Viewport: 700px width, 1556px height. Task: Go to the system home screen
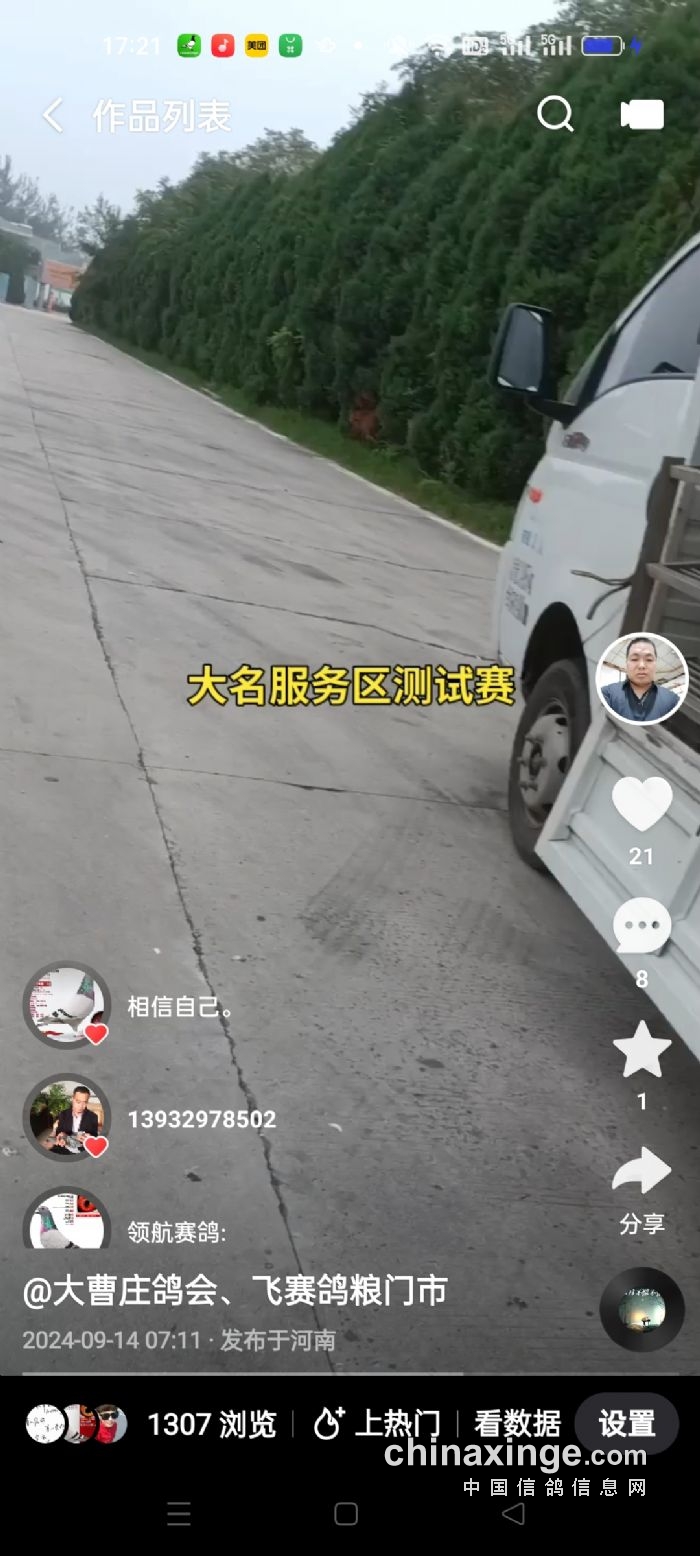346,1513
